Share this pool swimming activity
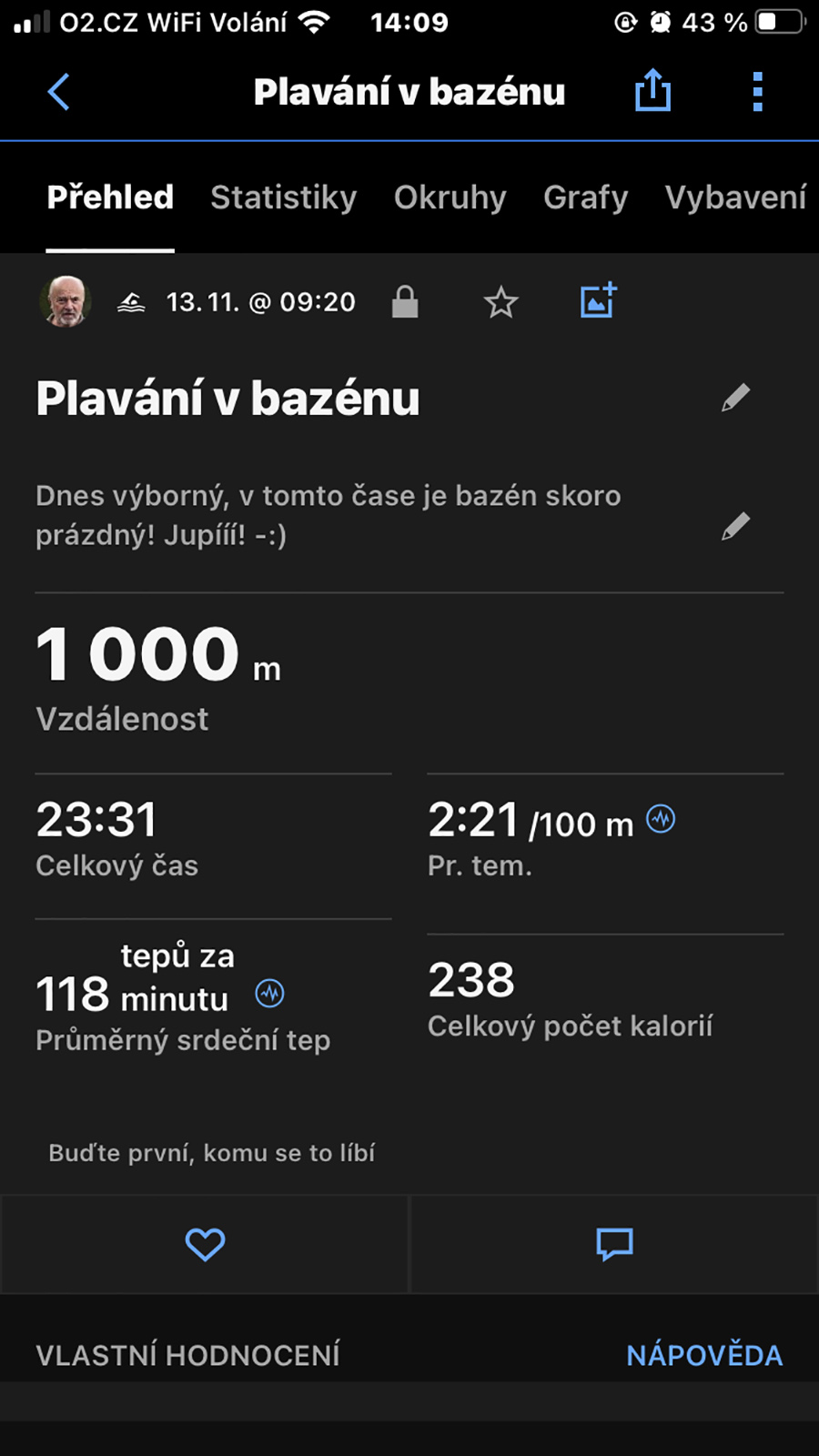Screen dimensions: 819x1456 (652, 91)
